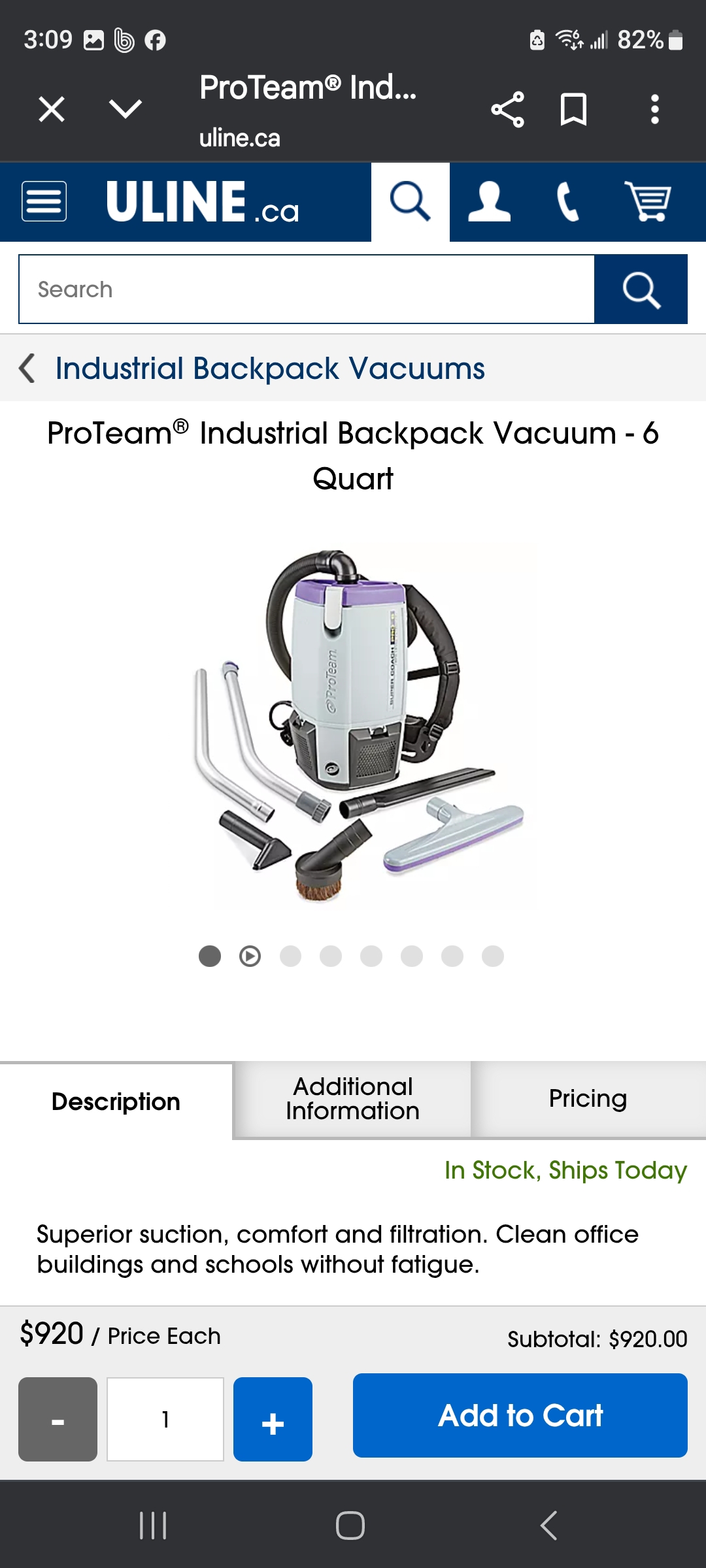Close the browser tab with X
Image resolution: width=706 pixels, height=1568 pixels.
pos(52,109)
